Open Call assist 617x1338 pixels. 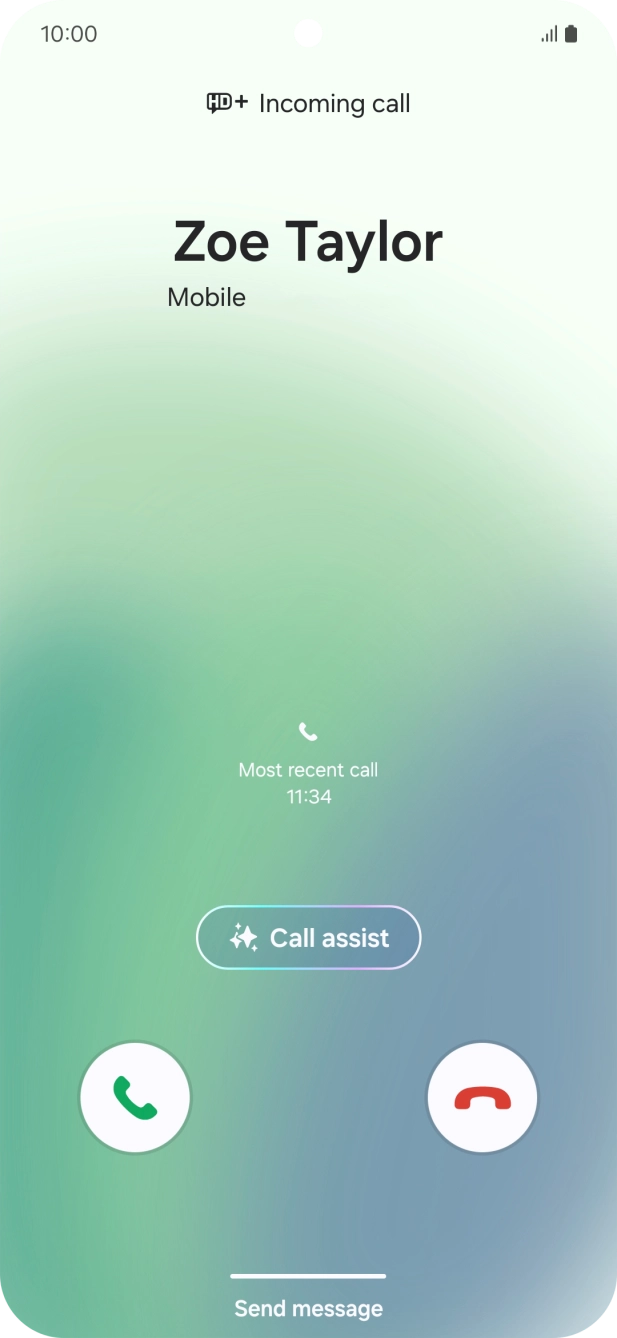tap(308, 937)
